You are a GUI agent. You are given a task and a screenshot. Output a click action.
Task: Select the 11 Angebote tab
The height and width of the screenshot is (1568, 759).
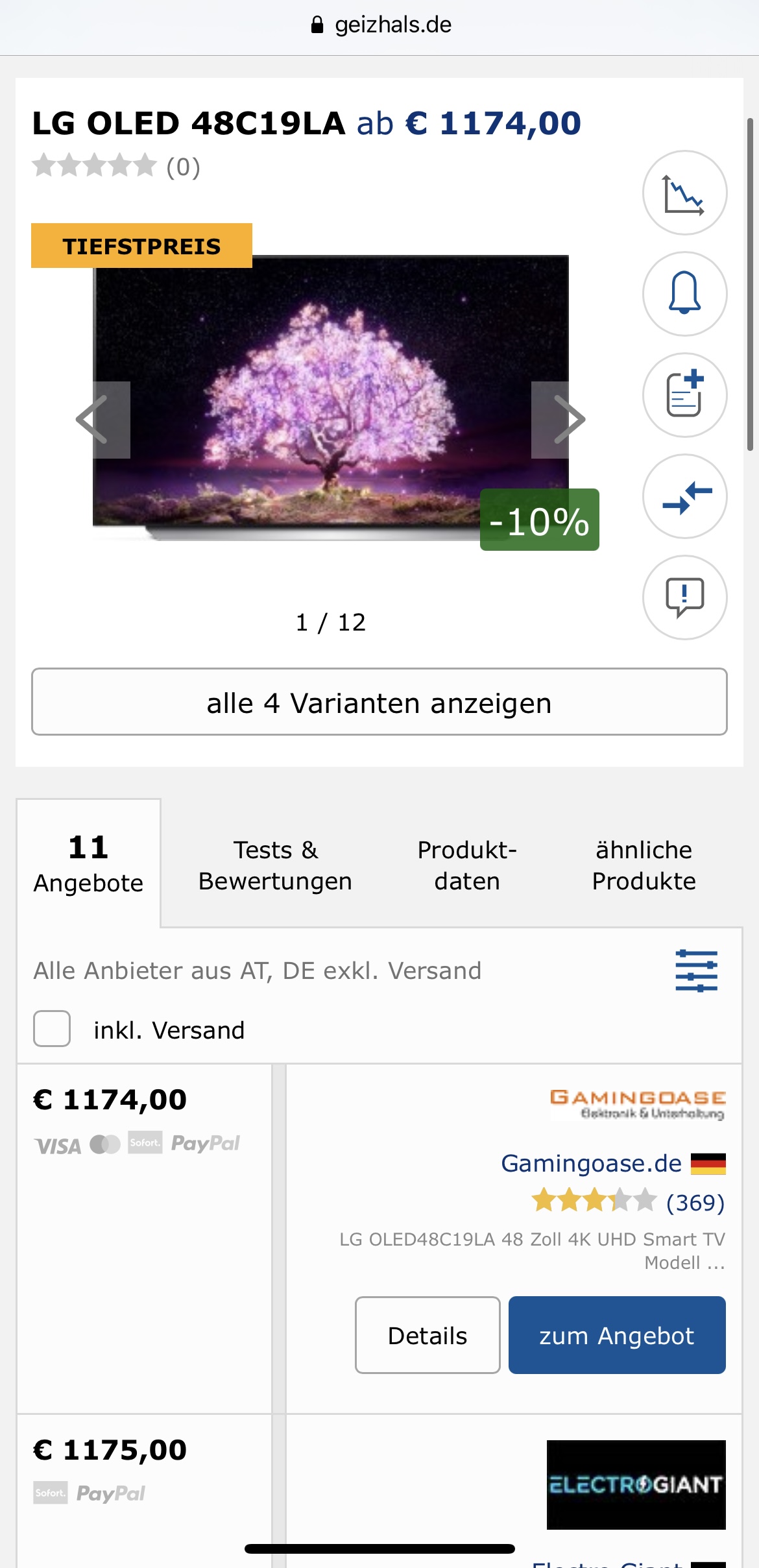(x=88, y=863)
